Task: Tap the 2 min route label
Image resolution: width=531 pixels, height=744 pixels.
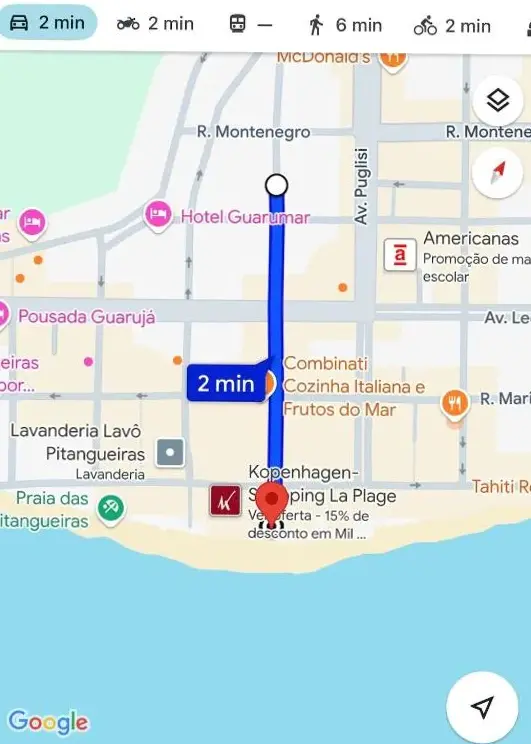Action: [x=225, y=383]
